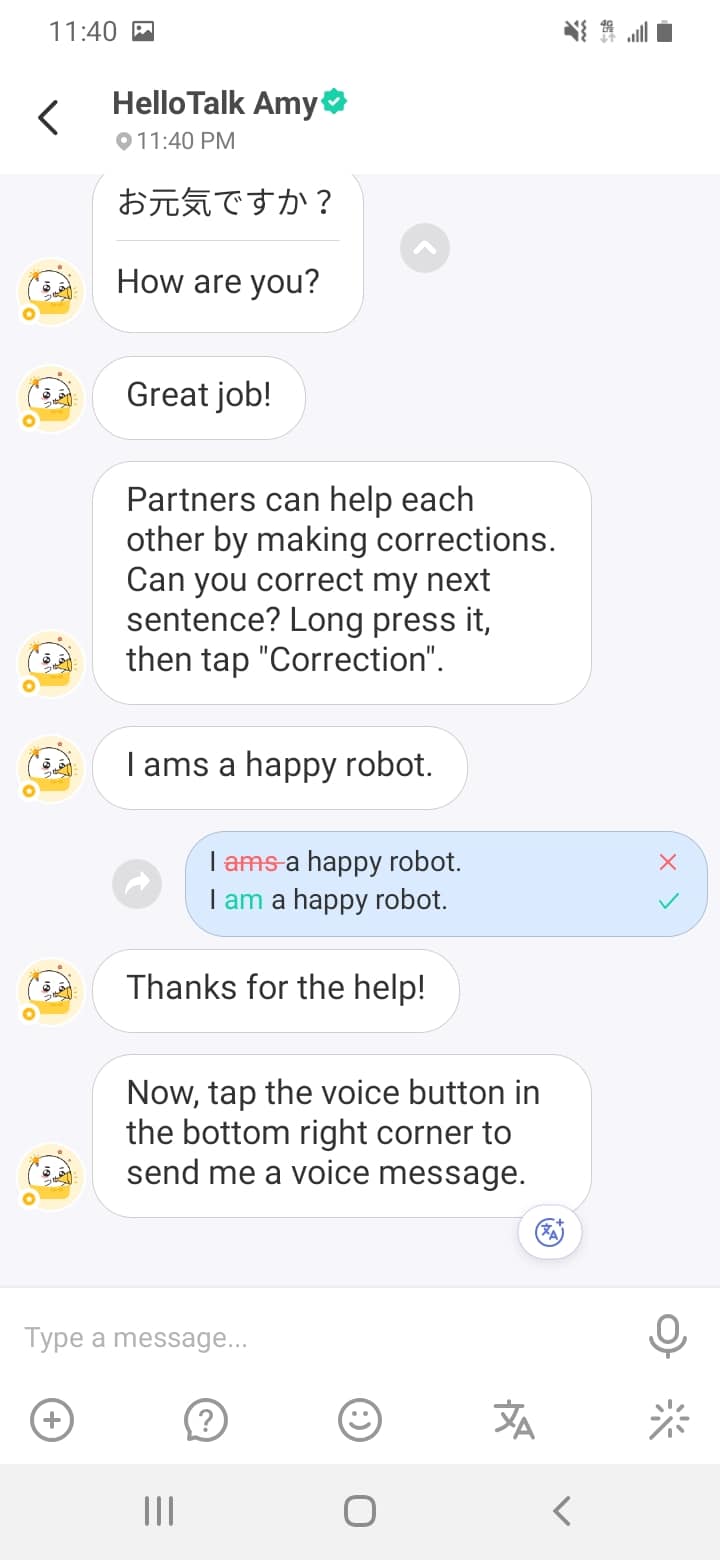Open the magic wand tool

click(x=668, y=1419)
